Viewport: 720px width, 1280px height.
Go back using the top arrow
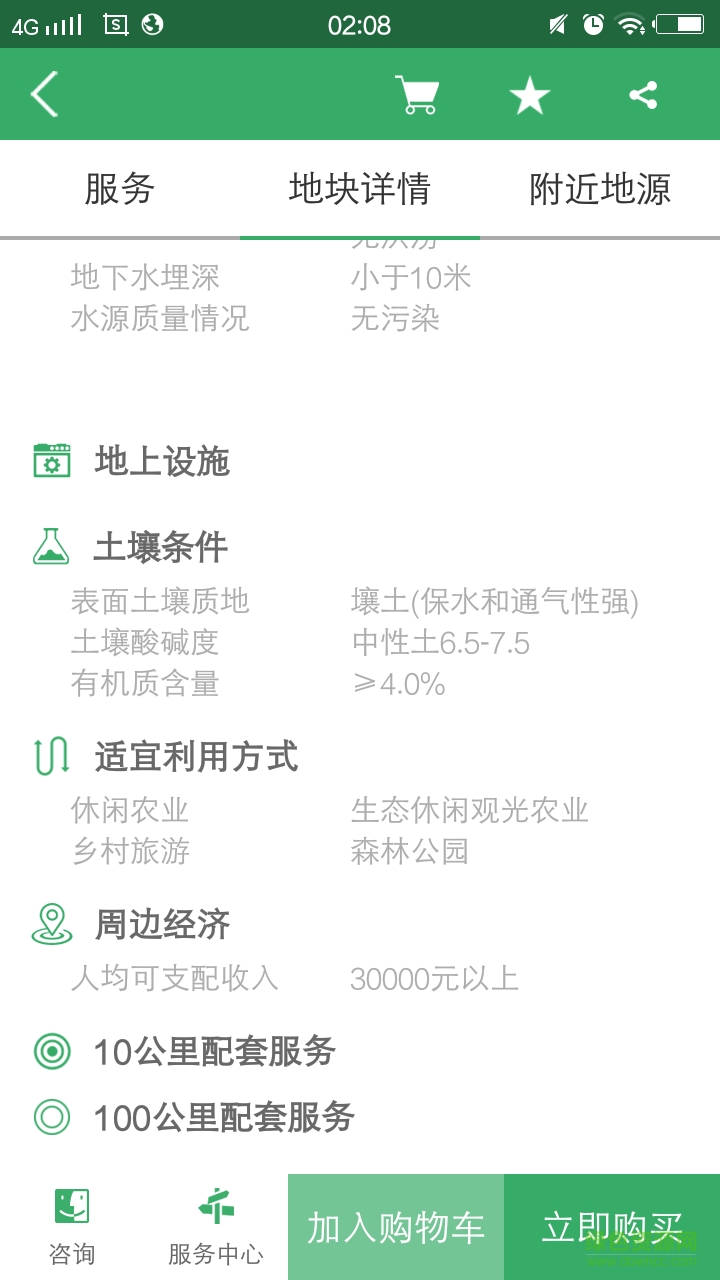tap(44, 95)
